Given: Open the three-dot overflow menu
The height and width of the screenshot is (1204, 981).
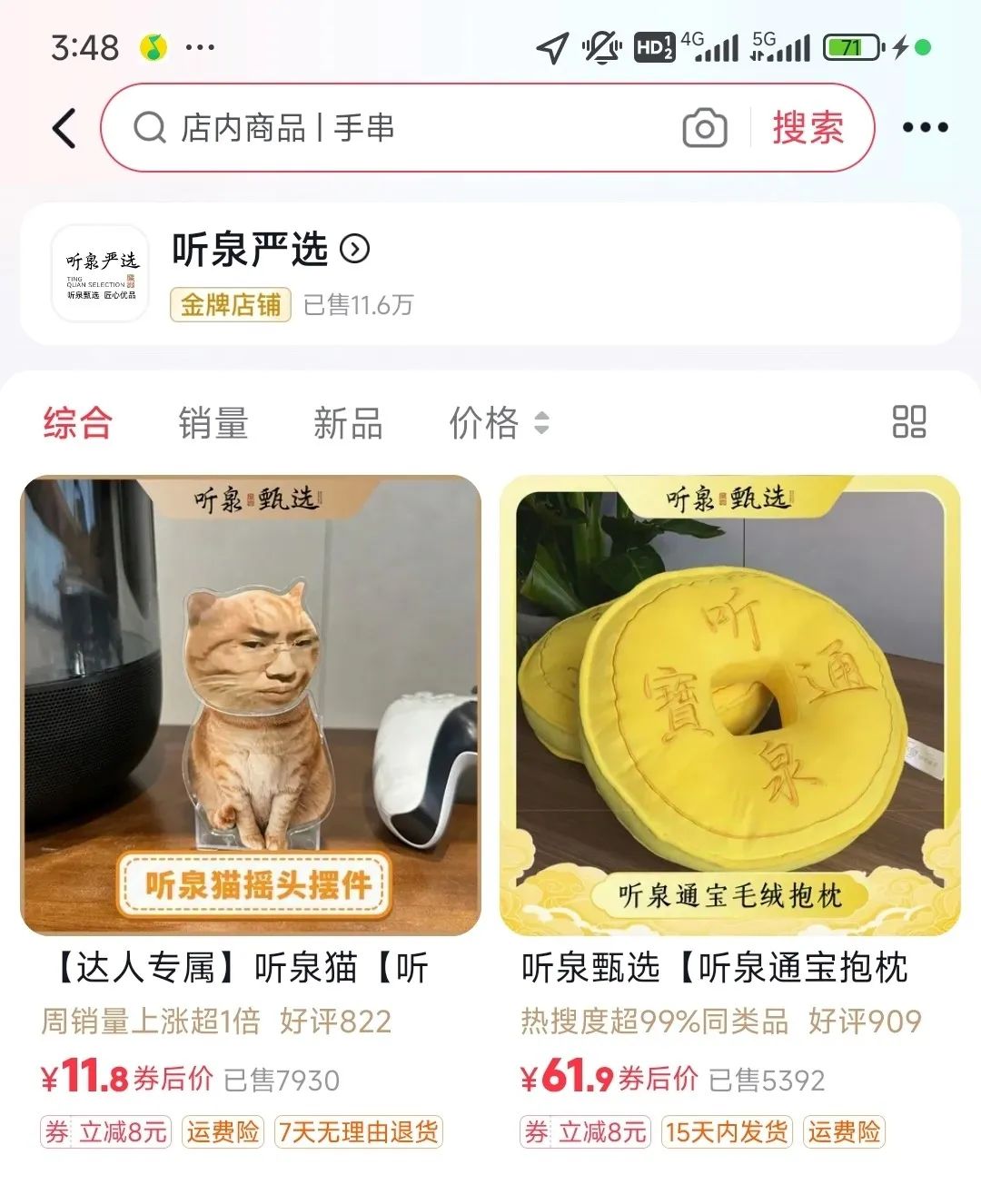Looking at the screenshot, I should (x=925, y=128).
